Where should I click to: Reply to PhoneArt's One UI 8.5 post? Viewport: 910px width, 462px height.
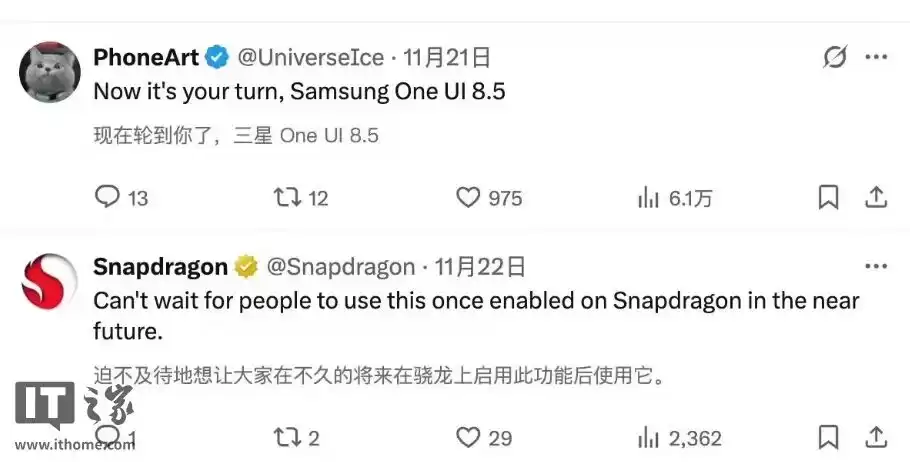(107, 197)
